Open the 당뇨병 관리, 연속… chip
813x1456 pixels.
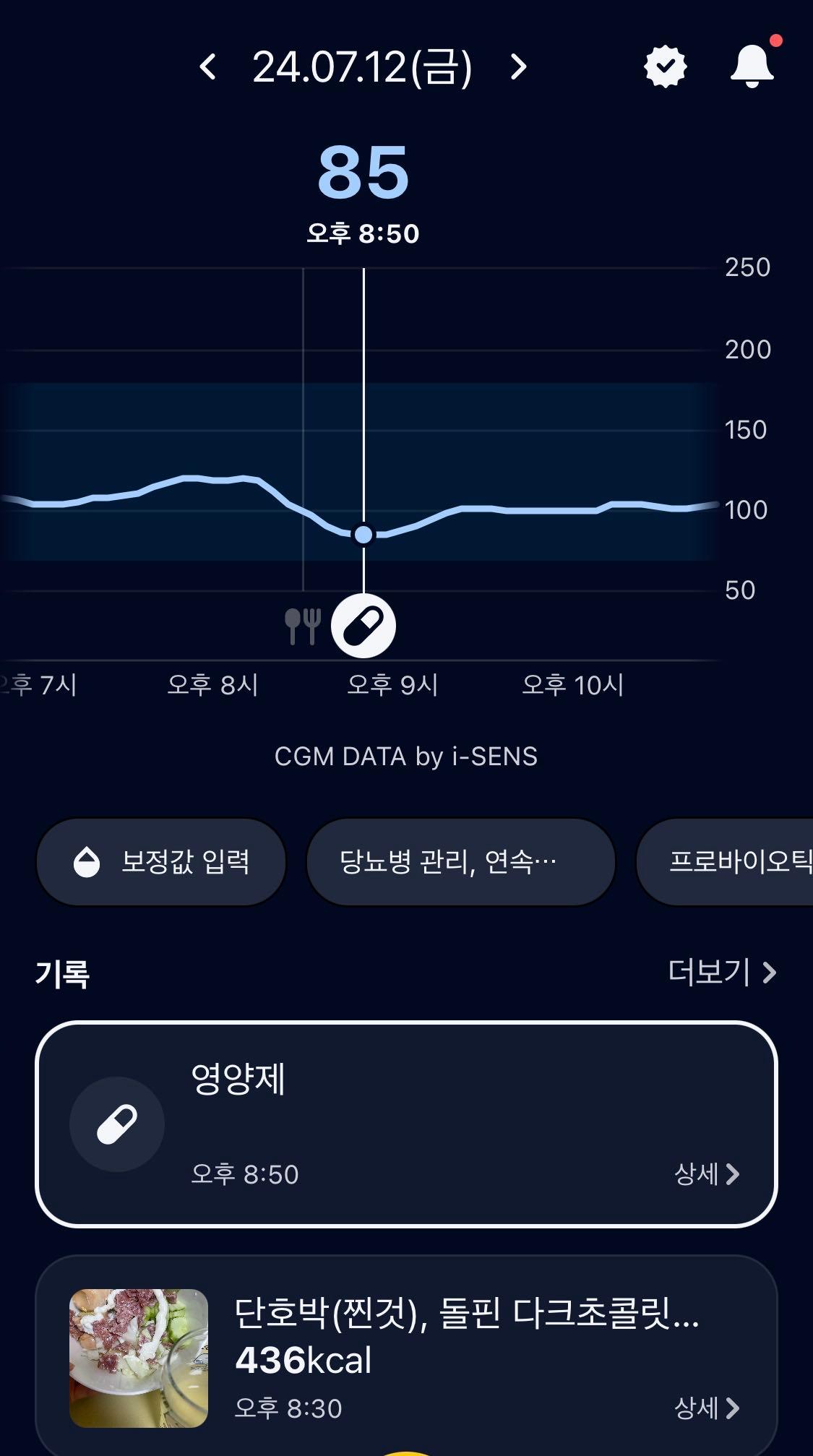coord(461,862)
